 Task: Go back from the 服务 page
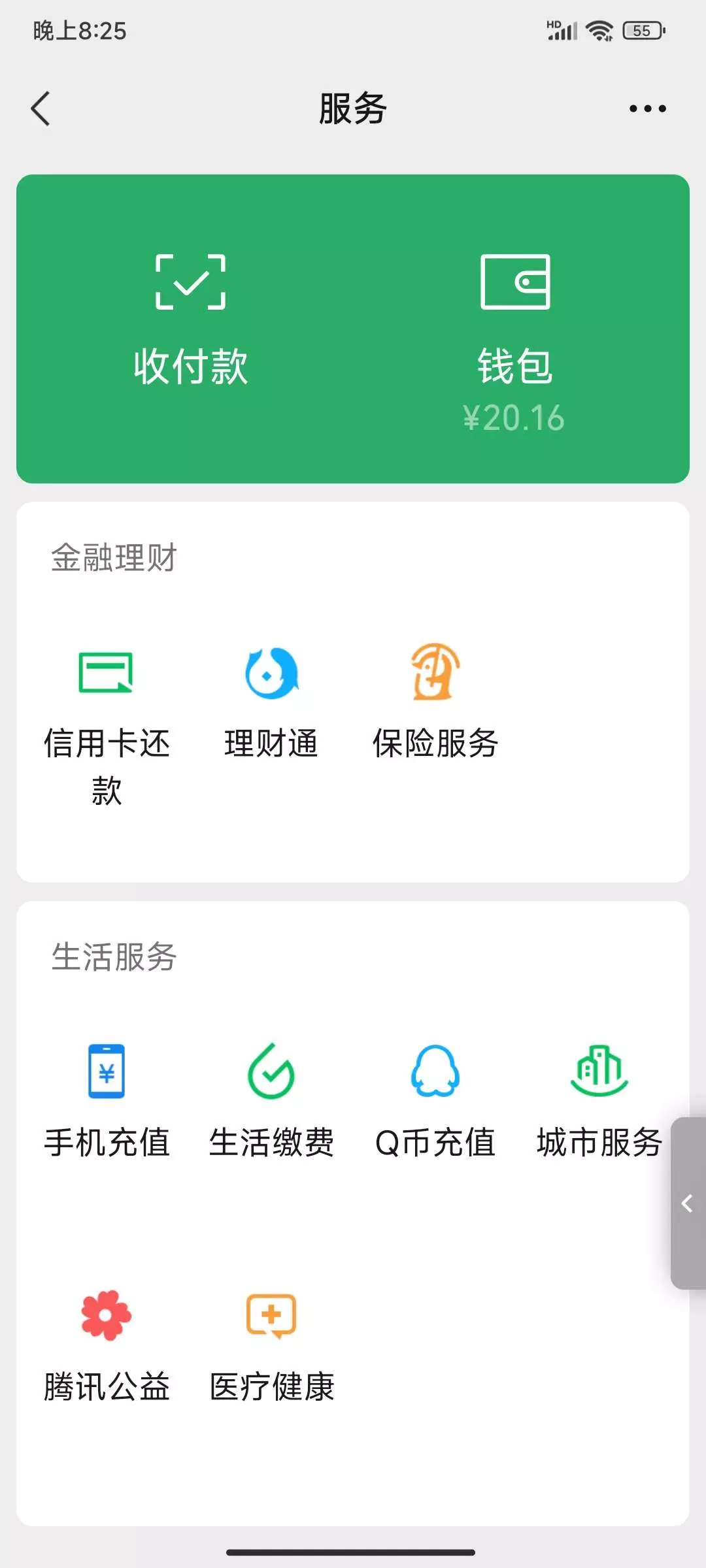pos(41,108)
